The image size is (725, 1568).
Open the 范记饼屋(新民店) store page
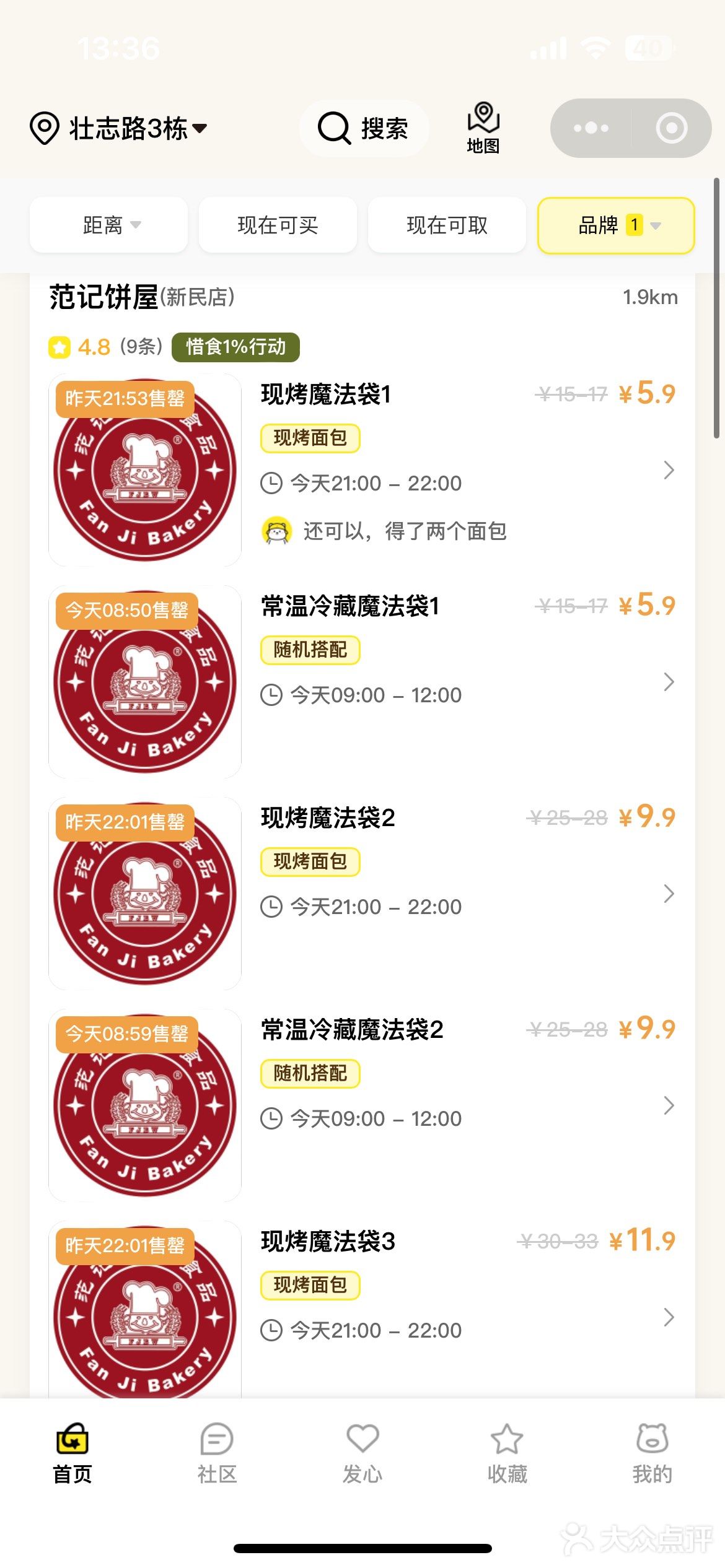pos(143,298)
